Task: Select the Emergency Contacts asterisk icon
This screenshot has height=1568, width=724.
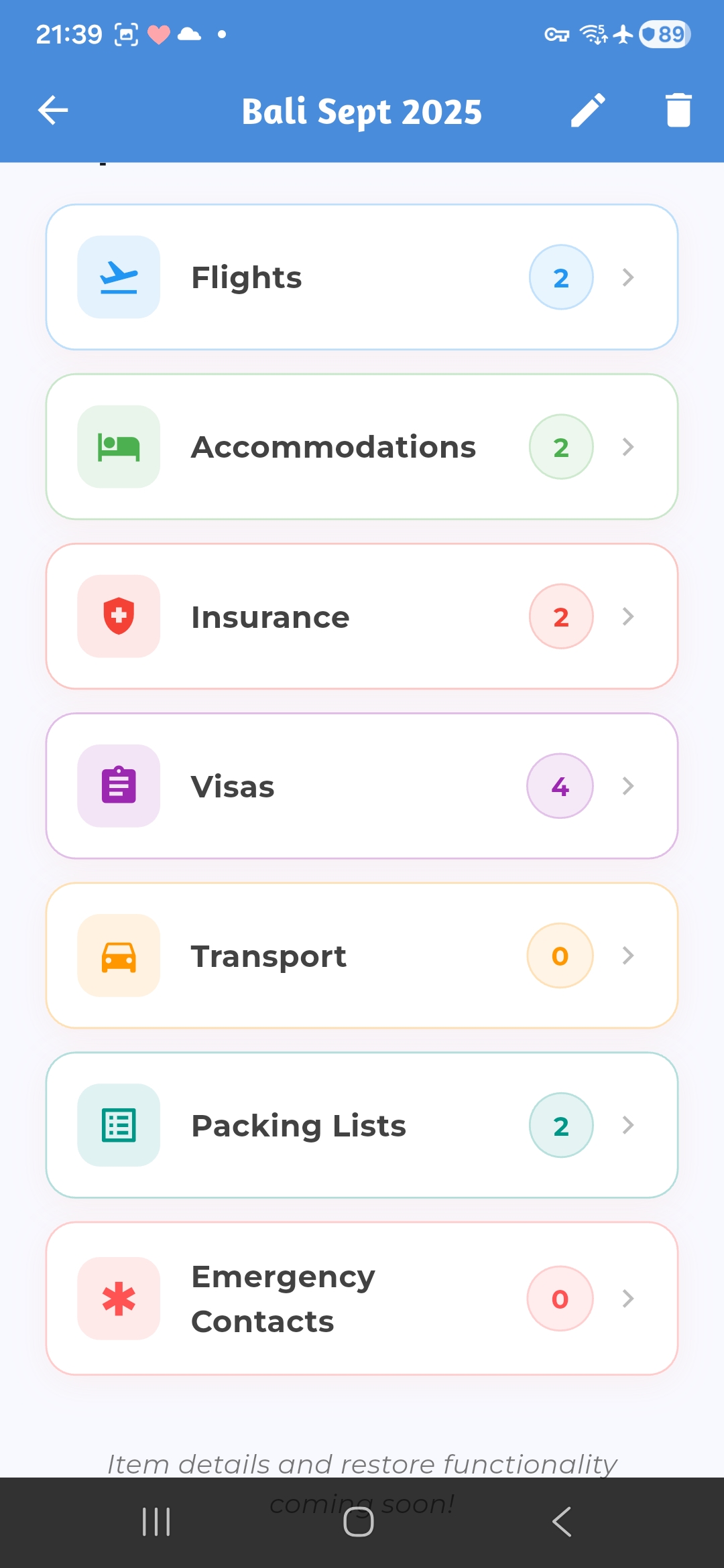Action: (118, 1299)
